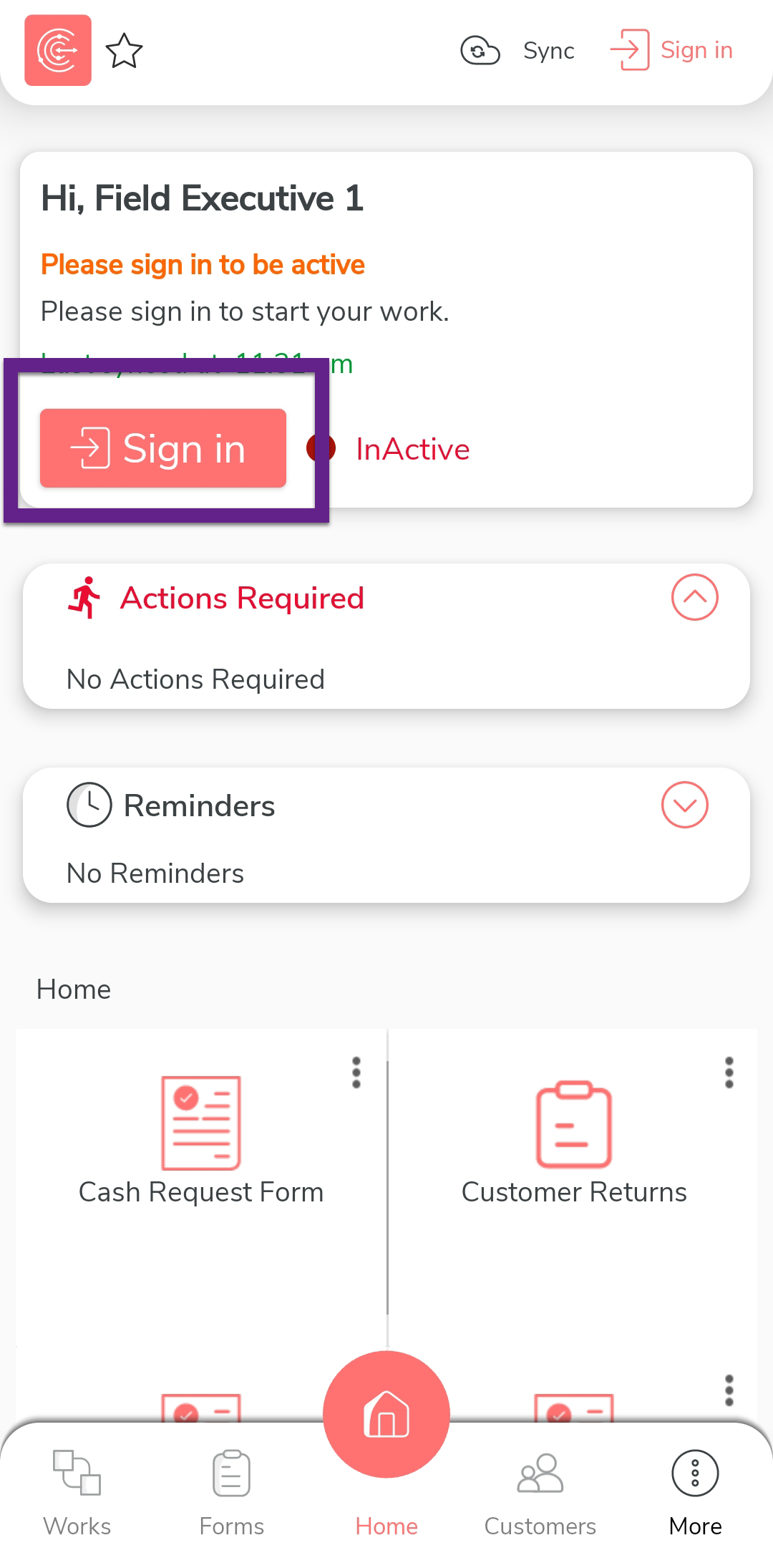773x1568 pixels.
Task: Open options menu for Customer Returns
Action: (729, 1073)
